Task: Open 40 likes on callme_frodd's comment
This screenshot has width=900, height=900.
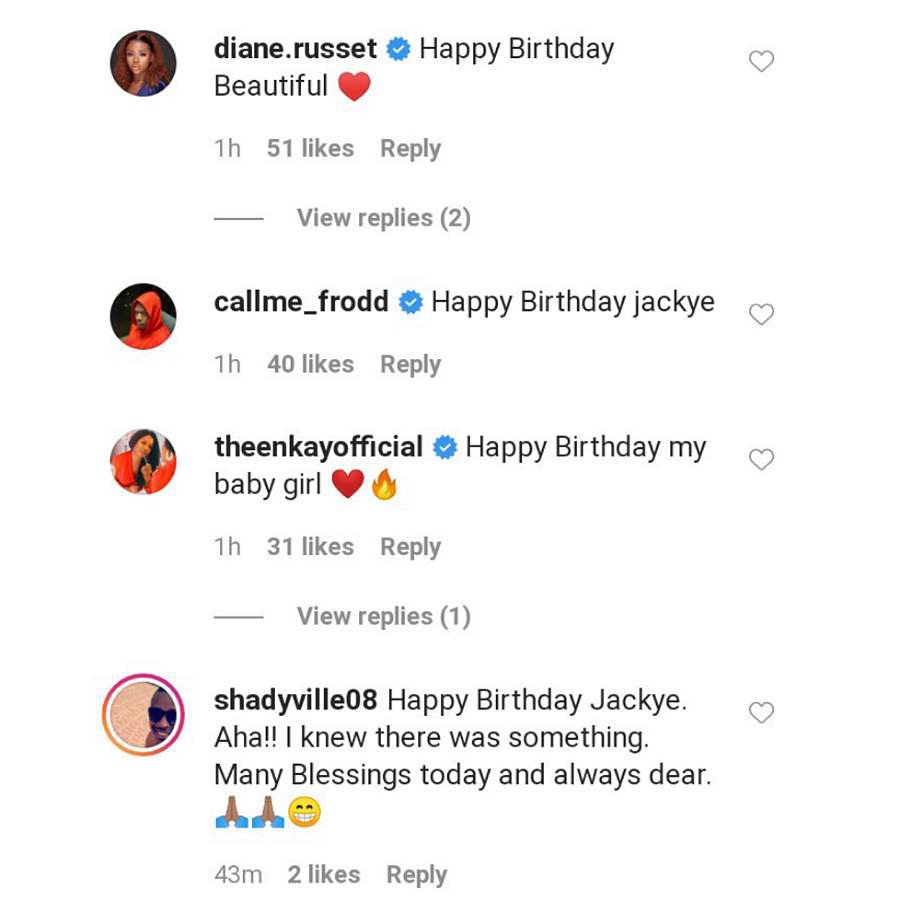Action: click(x=310, y=365)
